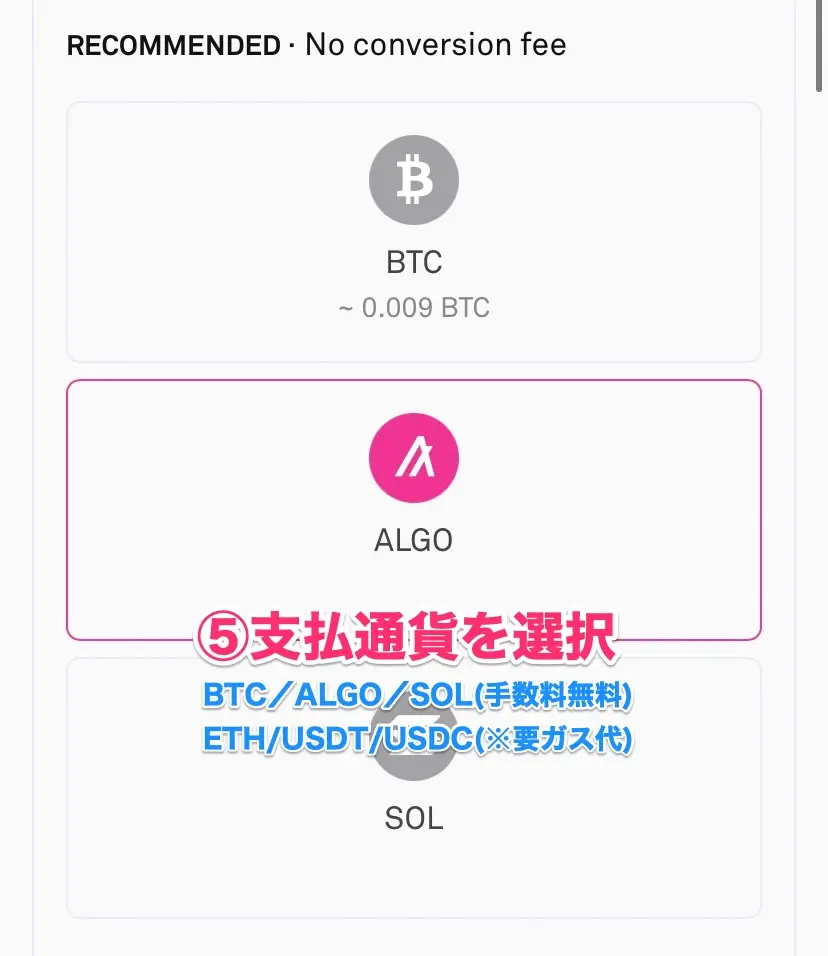Pick SOL as payment currency

(414, 820)
